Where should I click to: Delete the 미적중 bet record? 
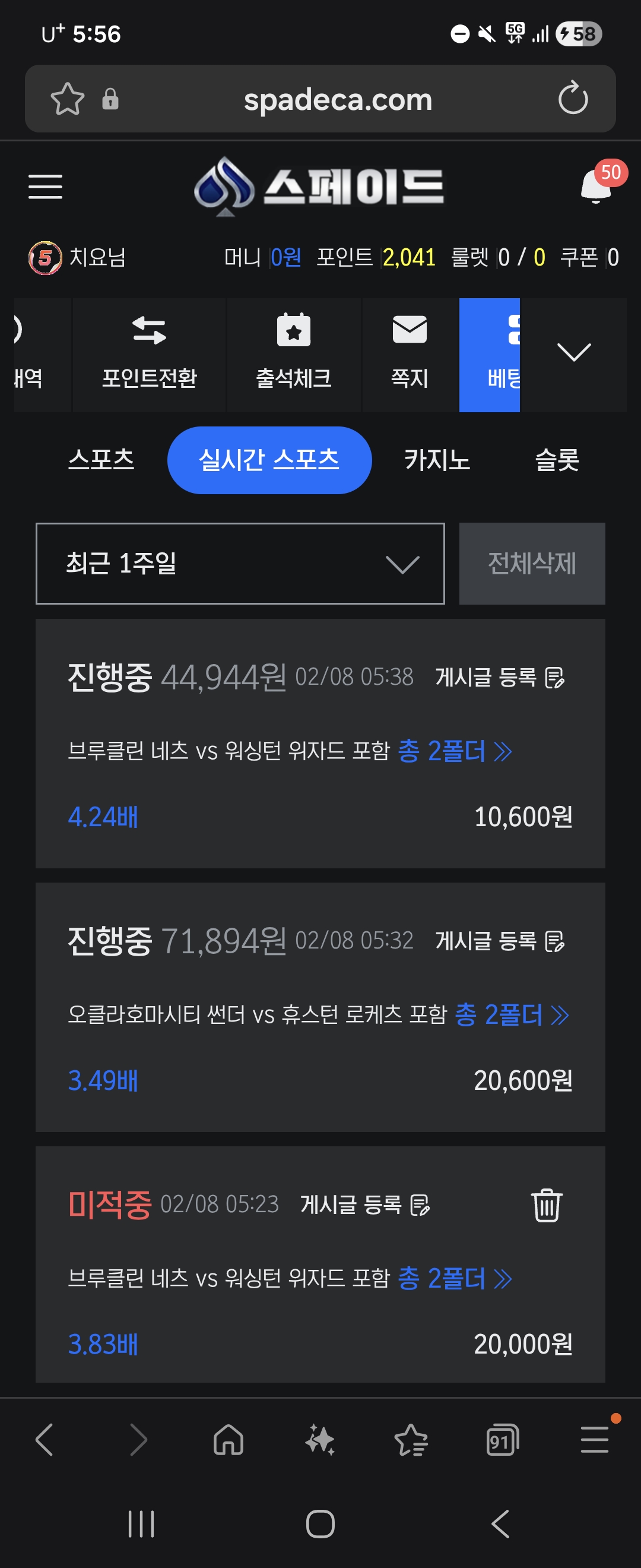pyautogui.click(x=546, y=1205)
